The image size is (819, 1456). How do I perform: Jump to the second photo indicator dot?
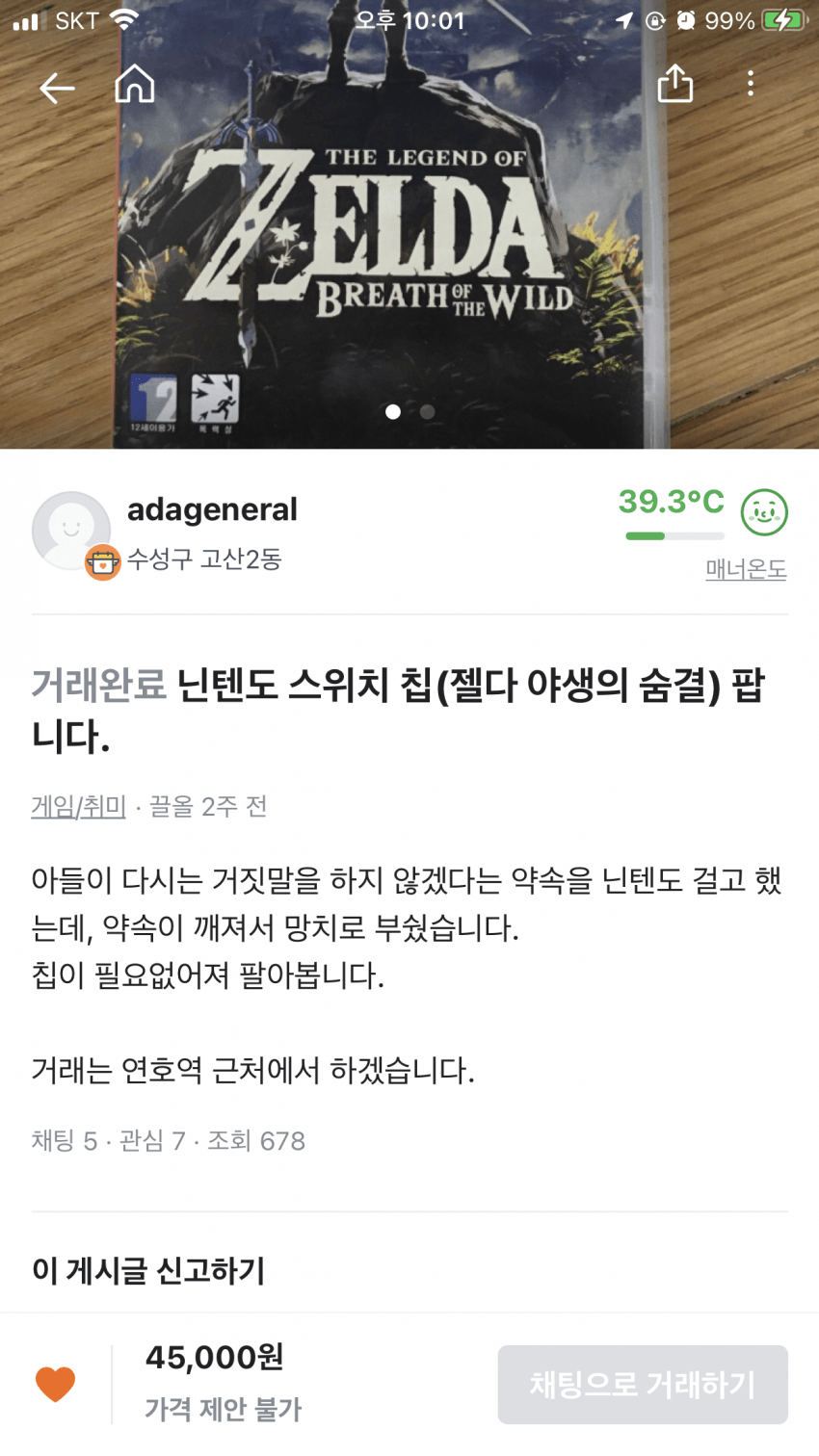[x=427, y=412]
